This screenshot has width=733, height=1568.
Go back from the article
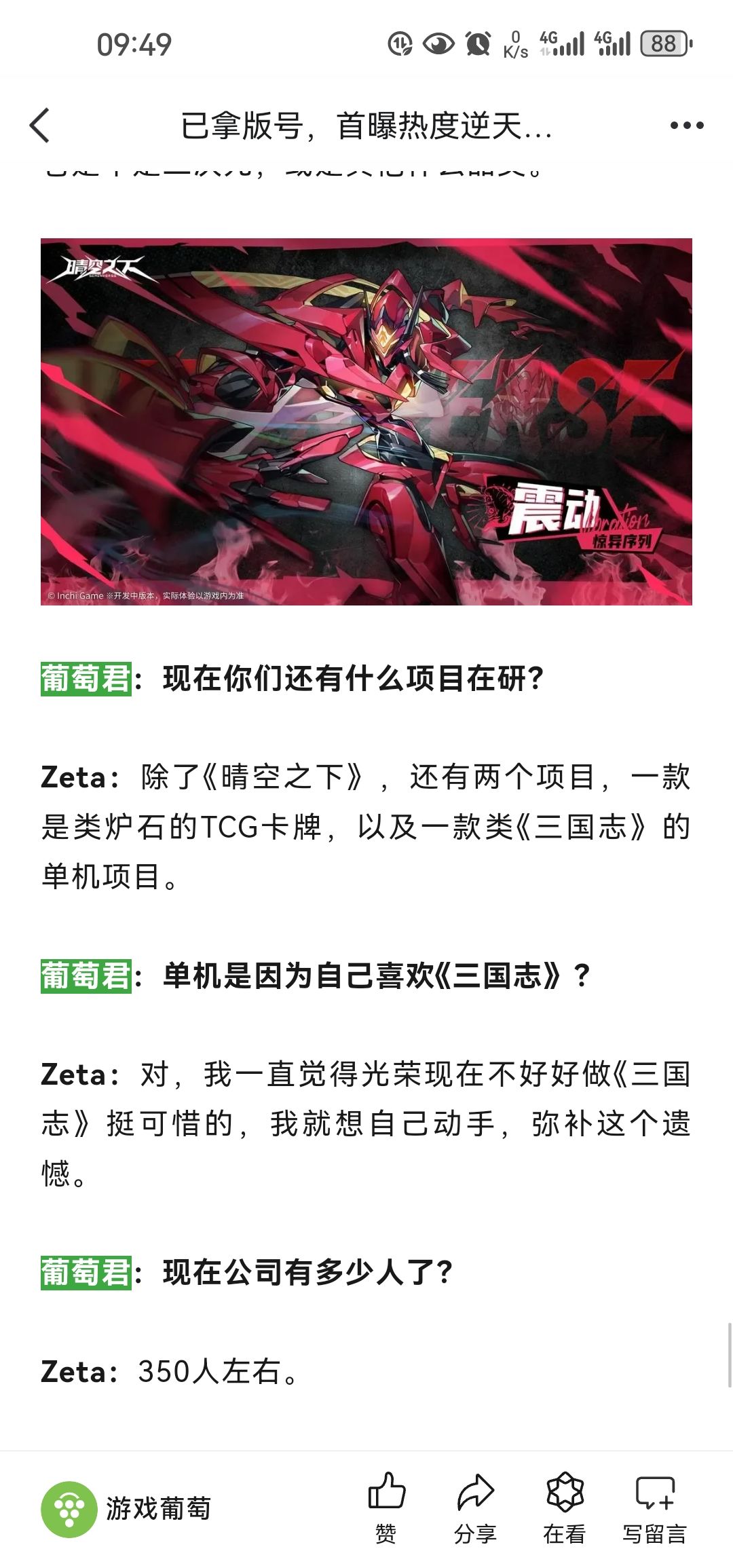40,126
